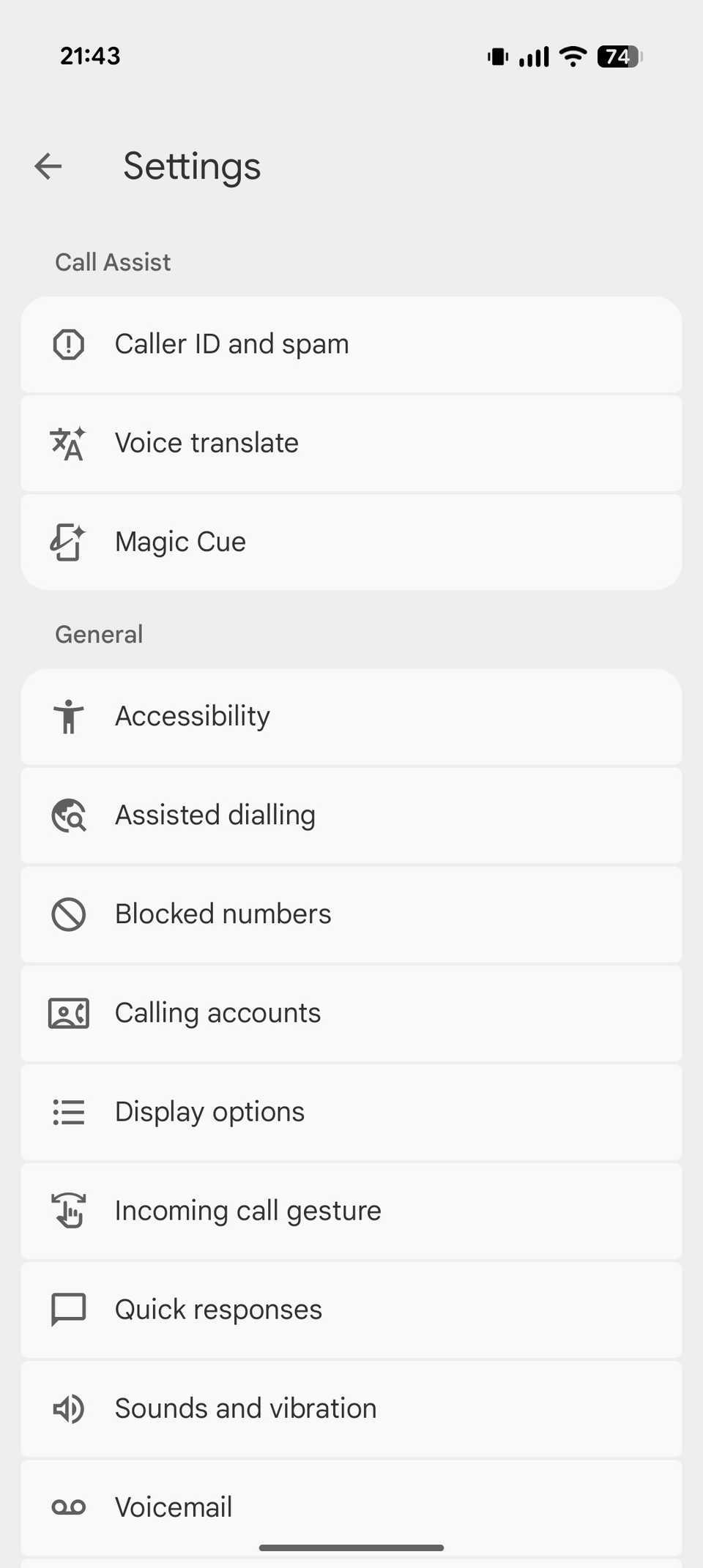
Task: Select the Calling accounts contact card icon
Action: click(67, 1012)
